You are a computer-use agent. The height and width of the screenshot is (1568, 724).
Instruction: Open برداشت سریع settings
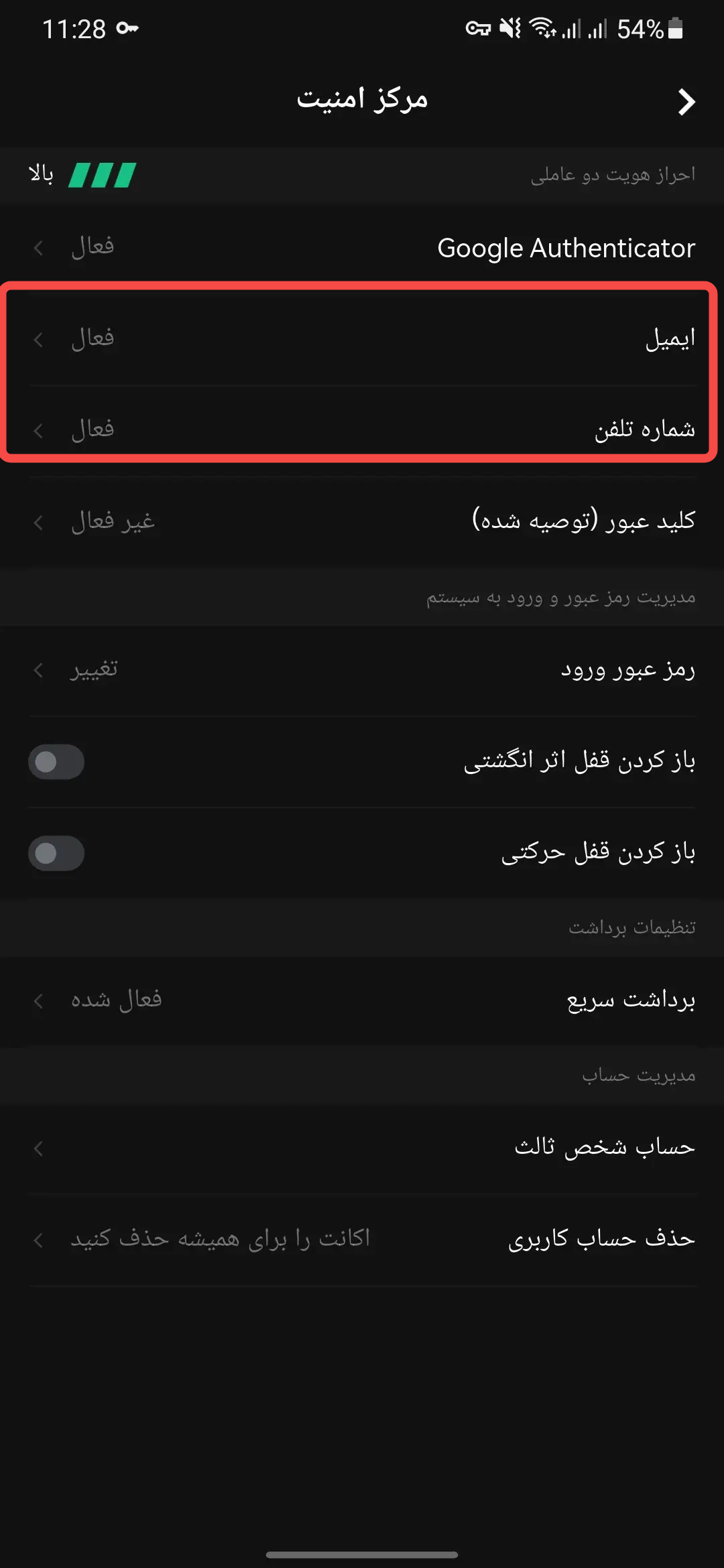[362, 1000]
